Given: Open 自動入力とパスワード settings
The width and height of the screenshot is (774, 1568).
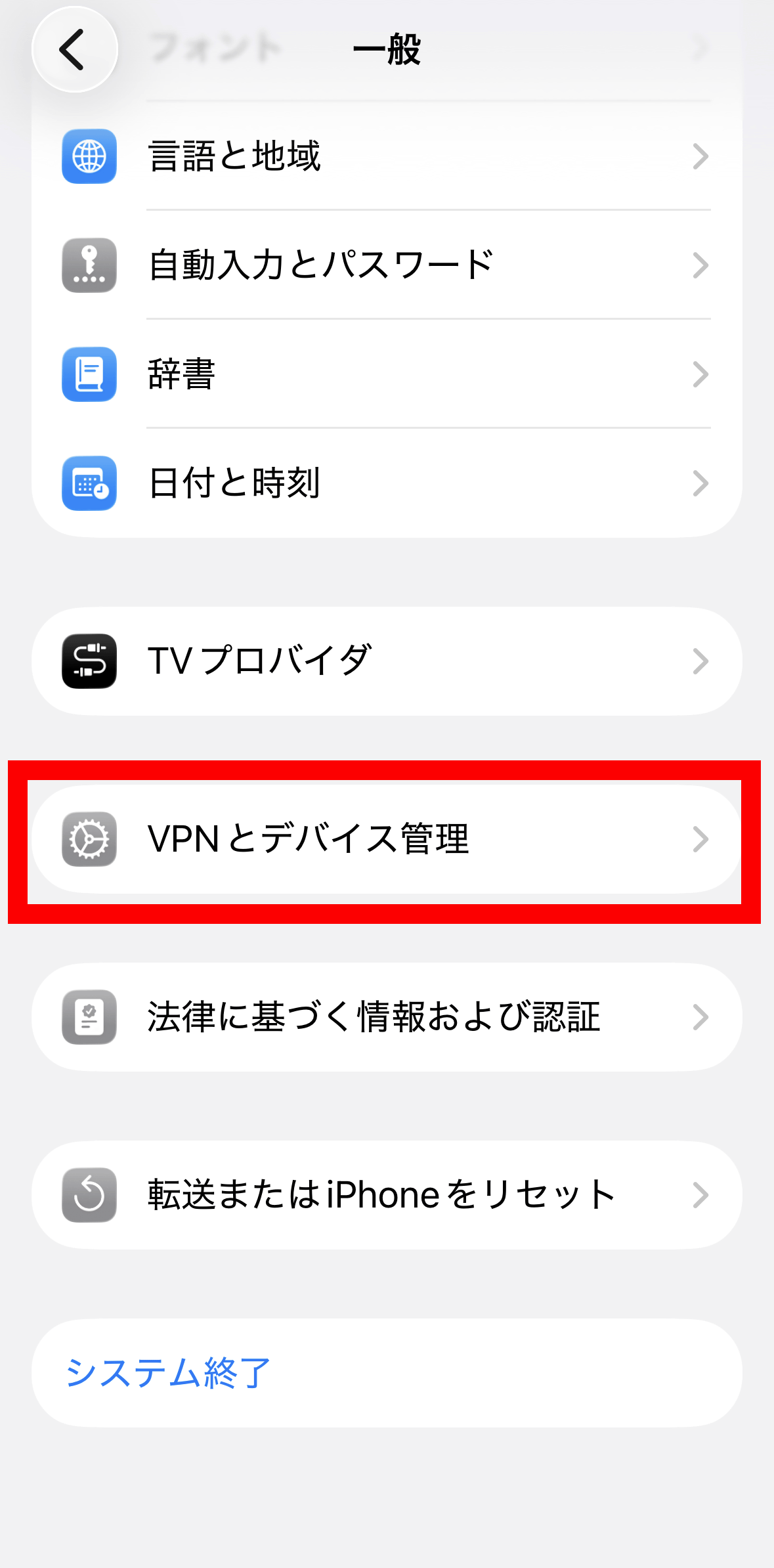Looking at the screenshot, I should [386, 265].
